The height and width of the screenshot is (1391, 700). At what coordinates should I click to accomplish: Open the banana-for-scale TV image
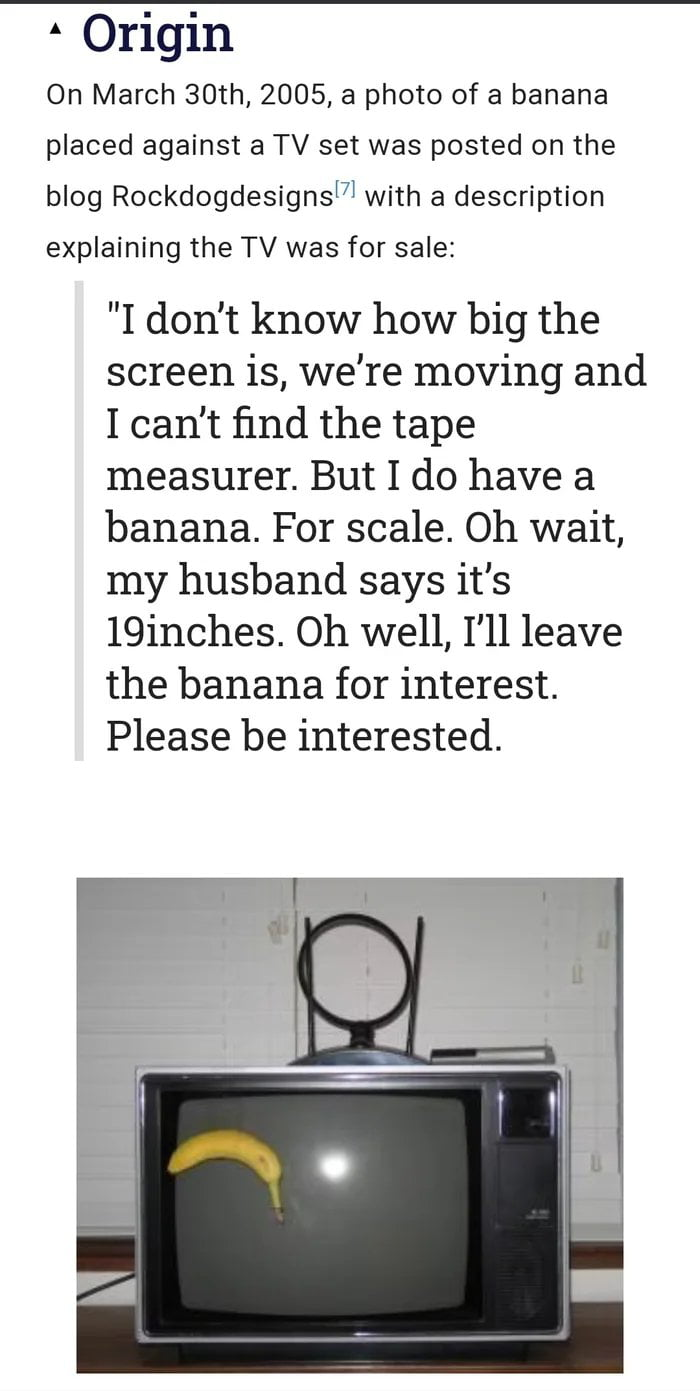pos(349,1125)
